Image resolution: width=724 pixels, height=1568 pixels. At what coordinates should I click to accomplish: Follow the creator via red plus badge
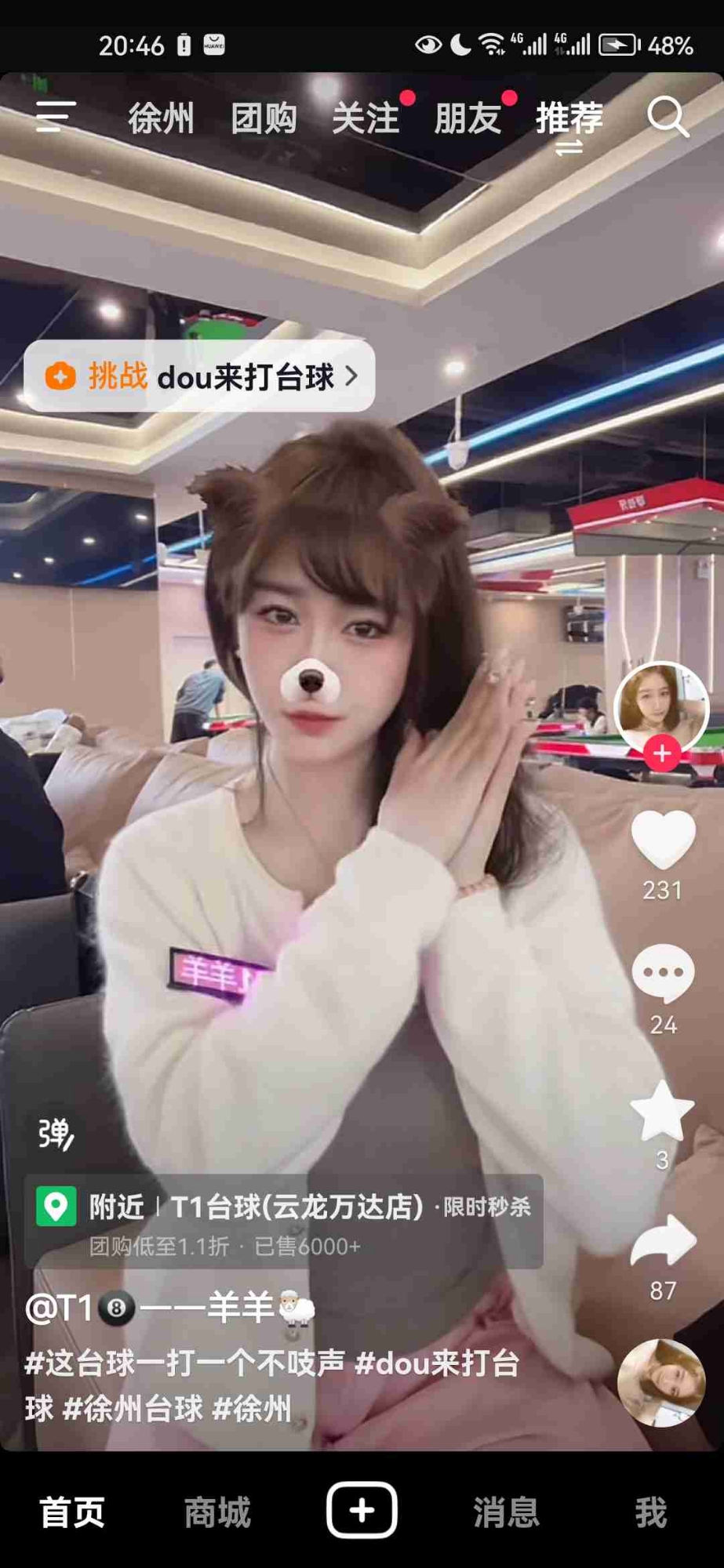point(662,753)
